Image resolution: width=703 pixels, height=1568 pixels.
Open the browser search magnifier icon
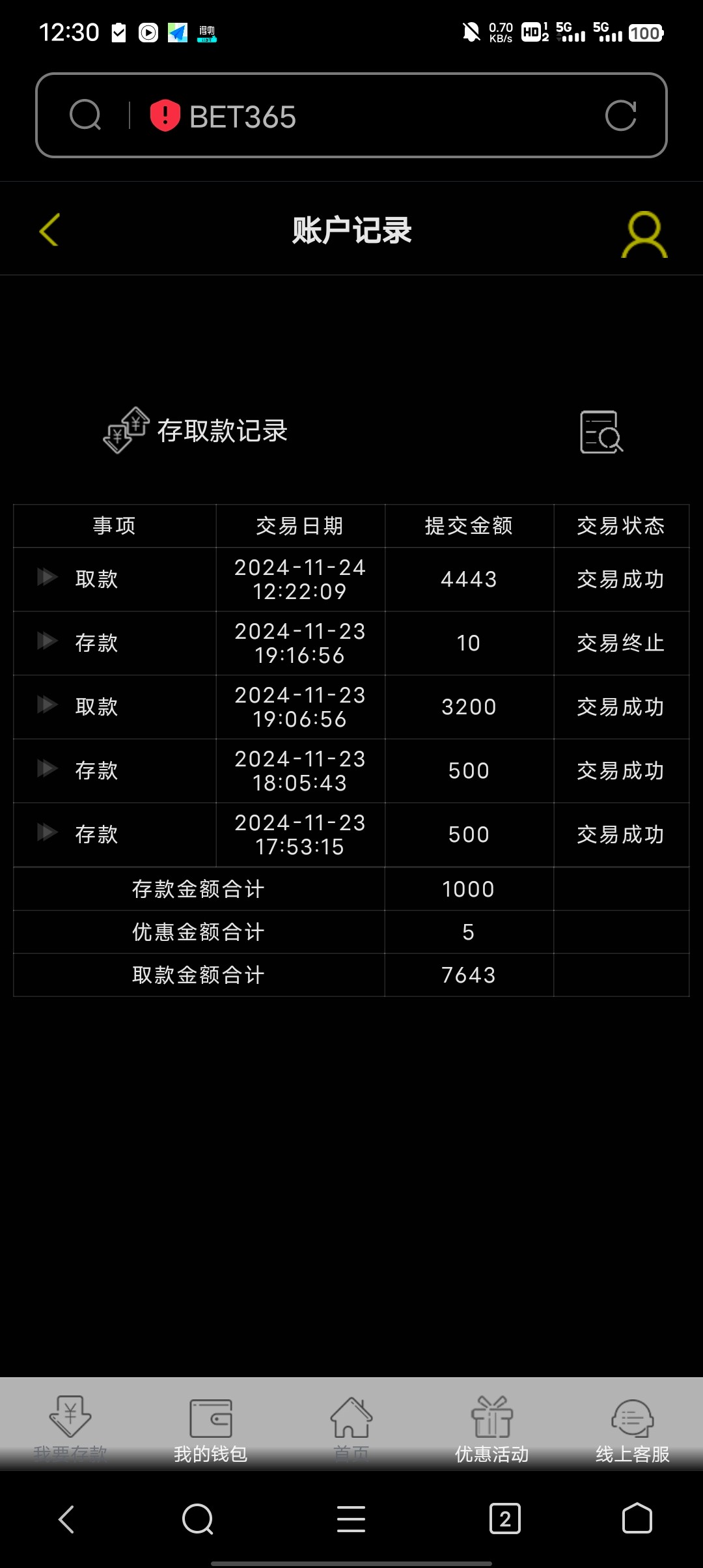(85, 116)
